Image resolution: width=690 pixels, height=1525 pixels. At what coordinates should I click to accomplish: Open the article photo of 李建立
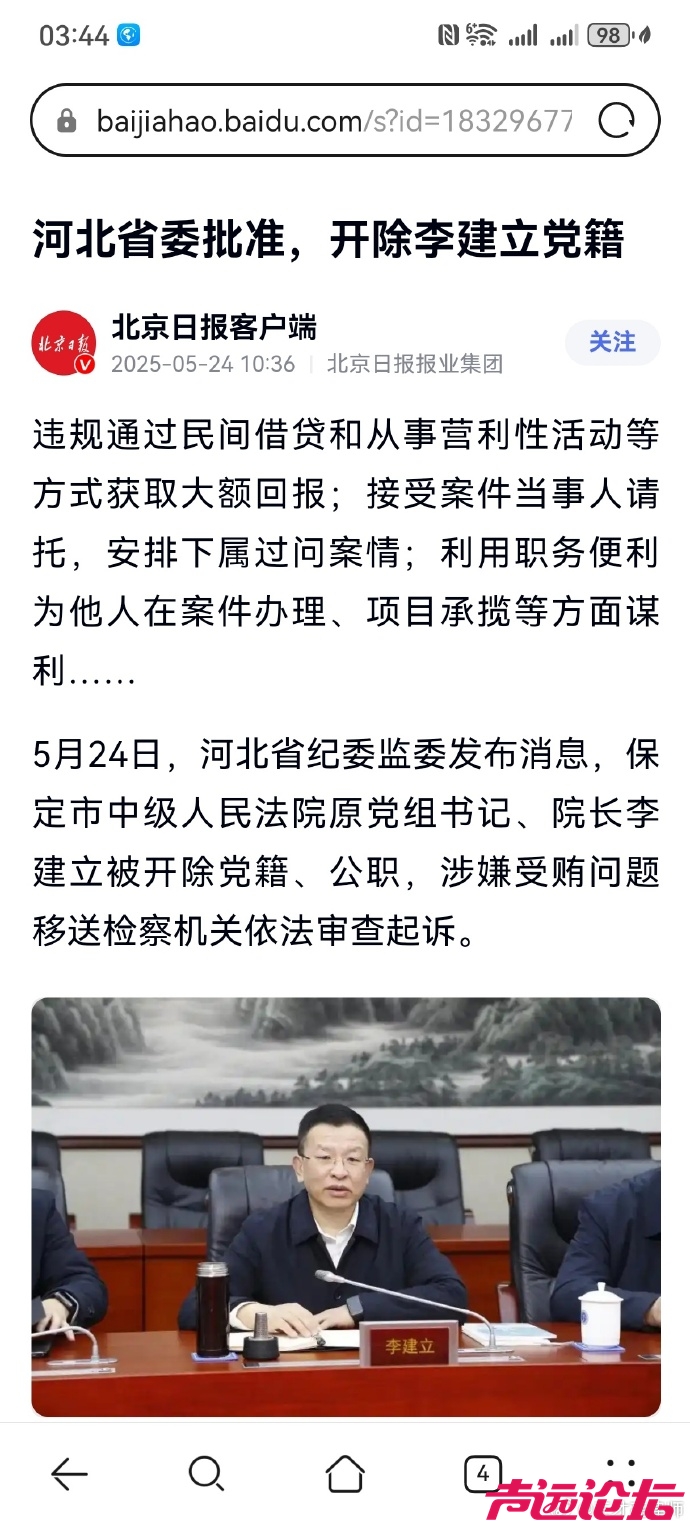click(x=345, y=1205)
